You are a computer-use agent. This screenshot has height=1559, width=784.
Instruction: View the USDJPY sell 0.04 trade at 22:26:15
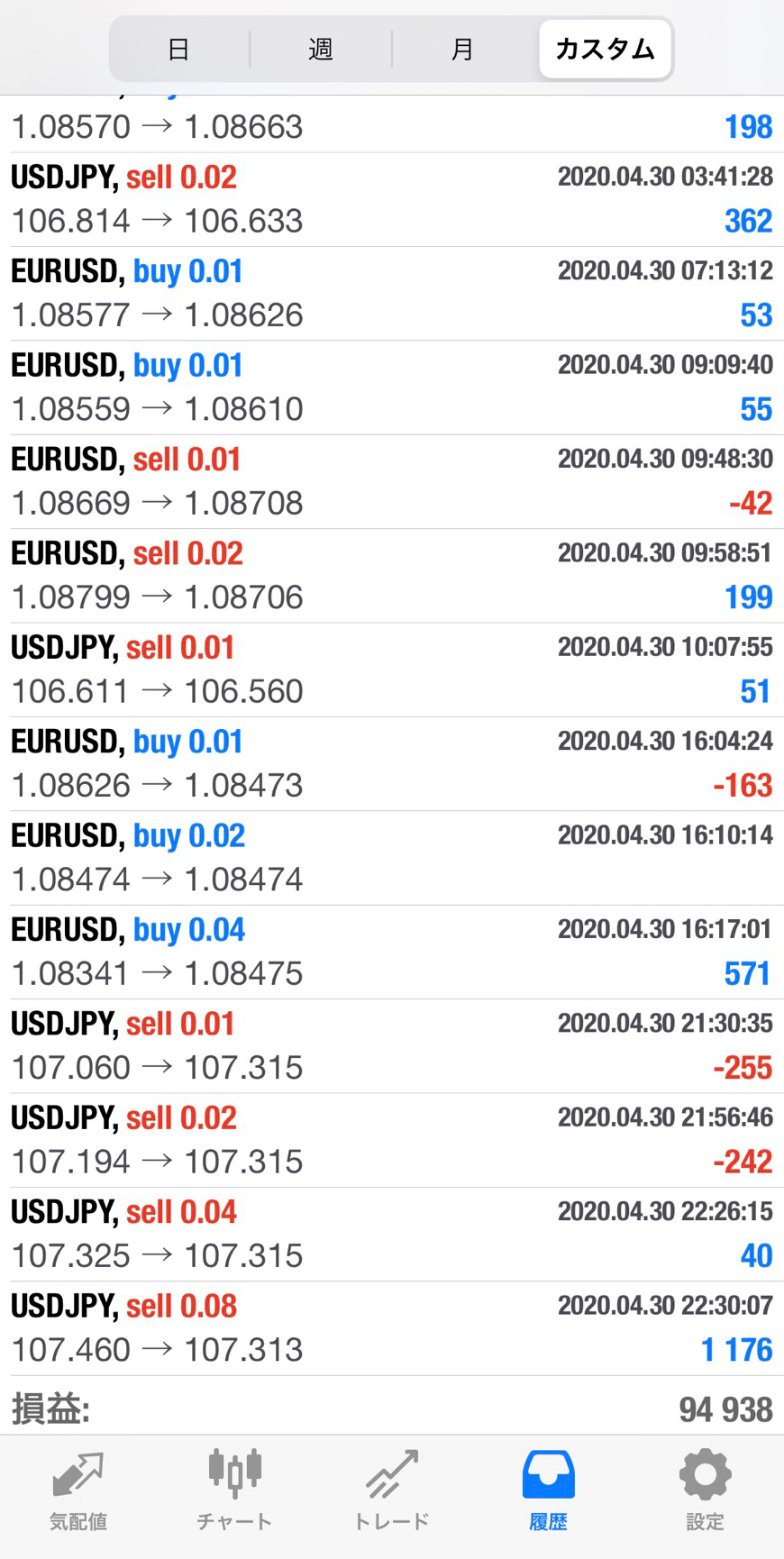pos(391,1234)
